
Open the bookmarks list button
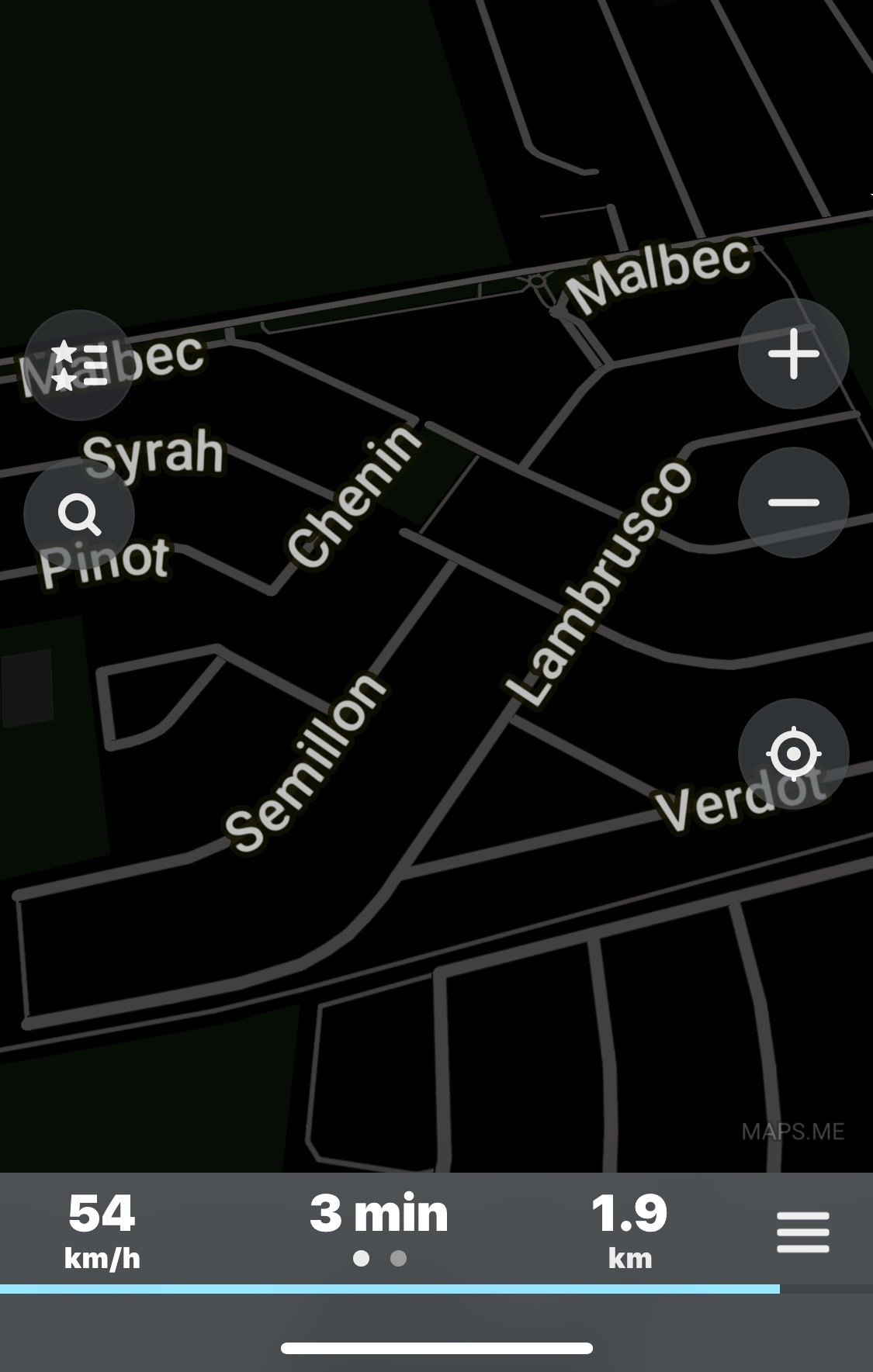point(78,365)
